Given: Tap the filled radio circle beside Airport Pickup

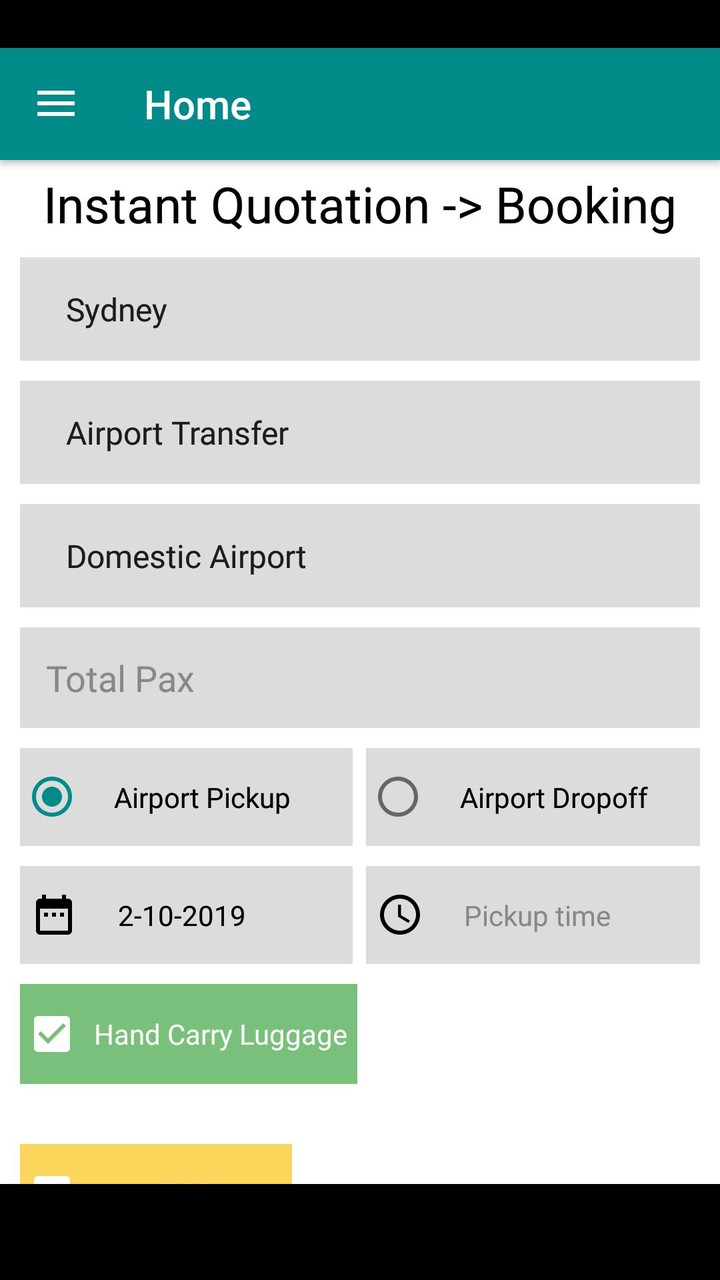Looking at the screenshot, I should pos(51,797).
